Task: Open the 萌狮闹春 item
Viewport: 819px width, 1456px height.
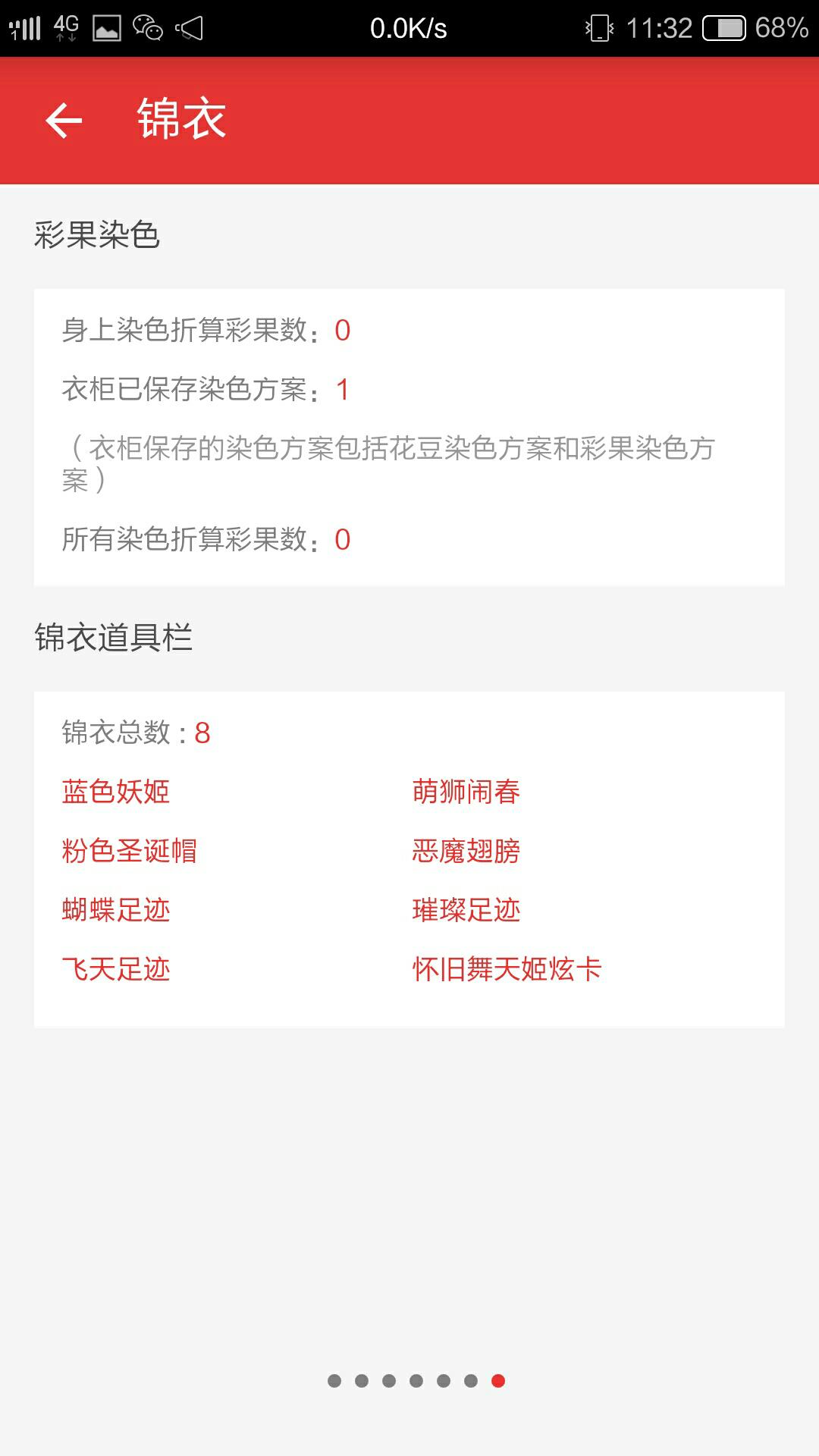Action: pos(466,792)
